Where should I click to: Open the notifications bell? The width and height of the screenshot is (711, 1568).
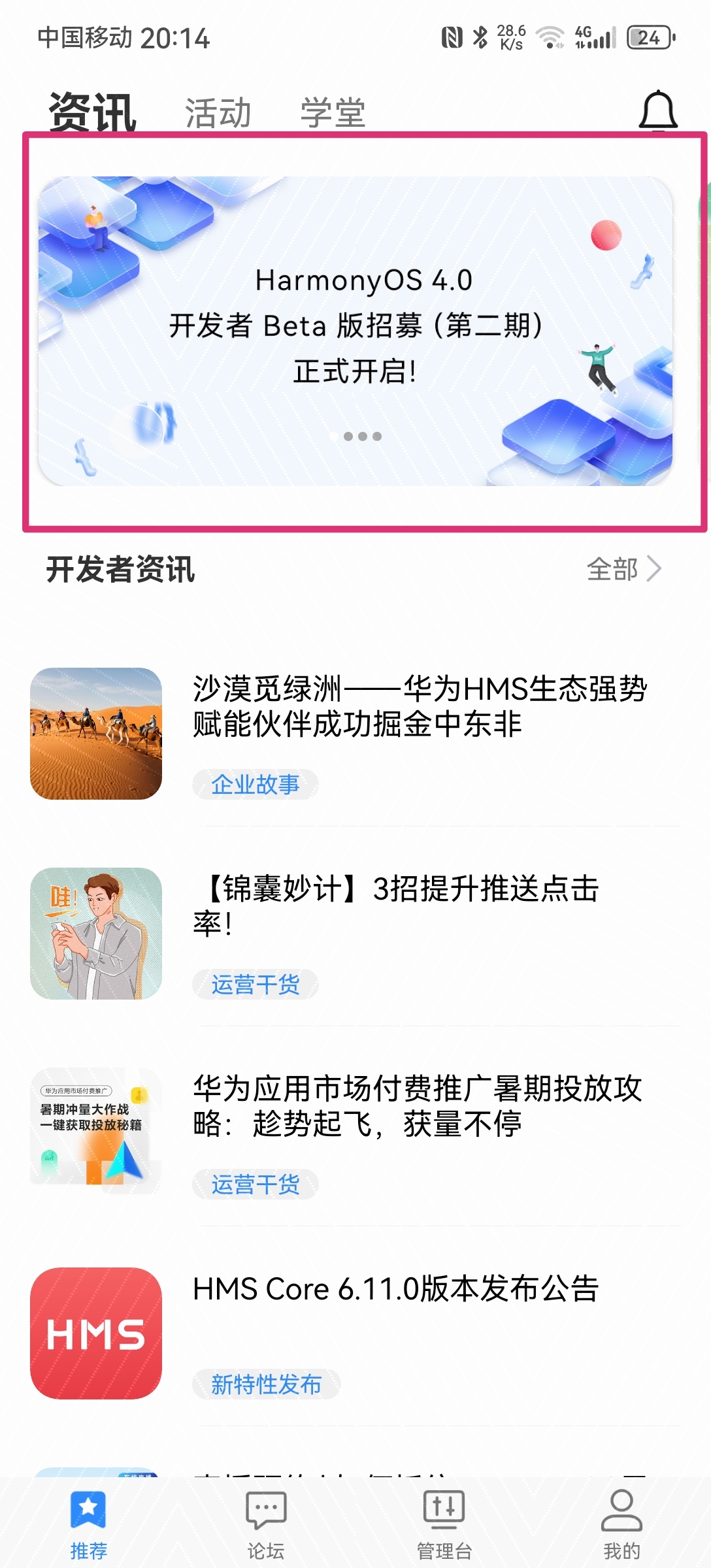tap(657, 110)
